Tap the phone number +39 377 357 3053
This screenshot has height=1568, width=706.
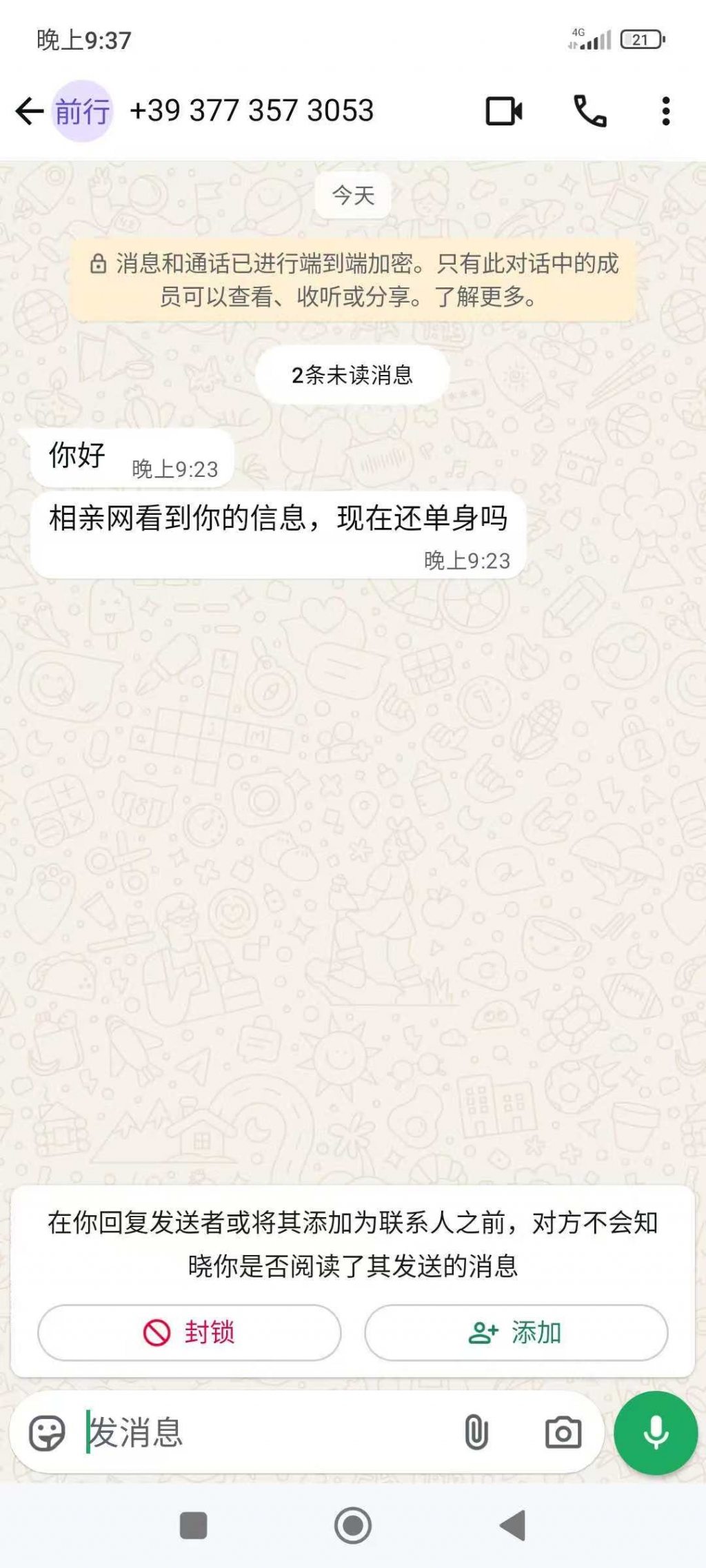point(252,110)
